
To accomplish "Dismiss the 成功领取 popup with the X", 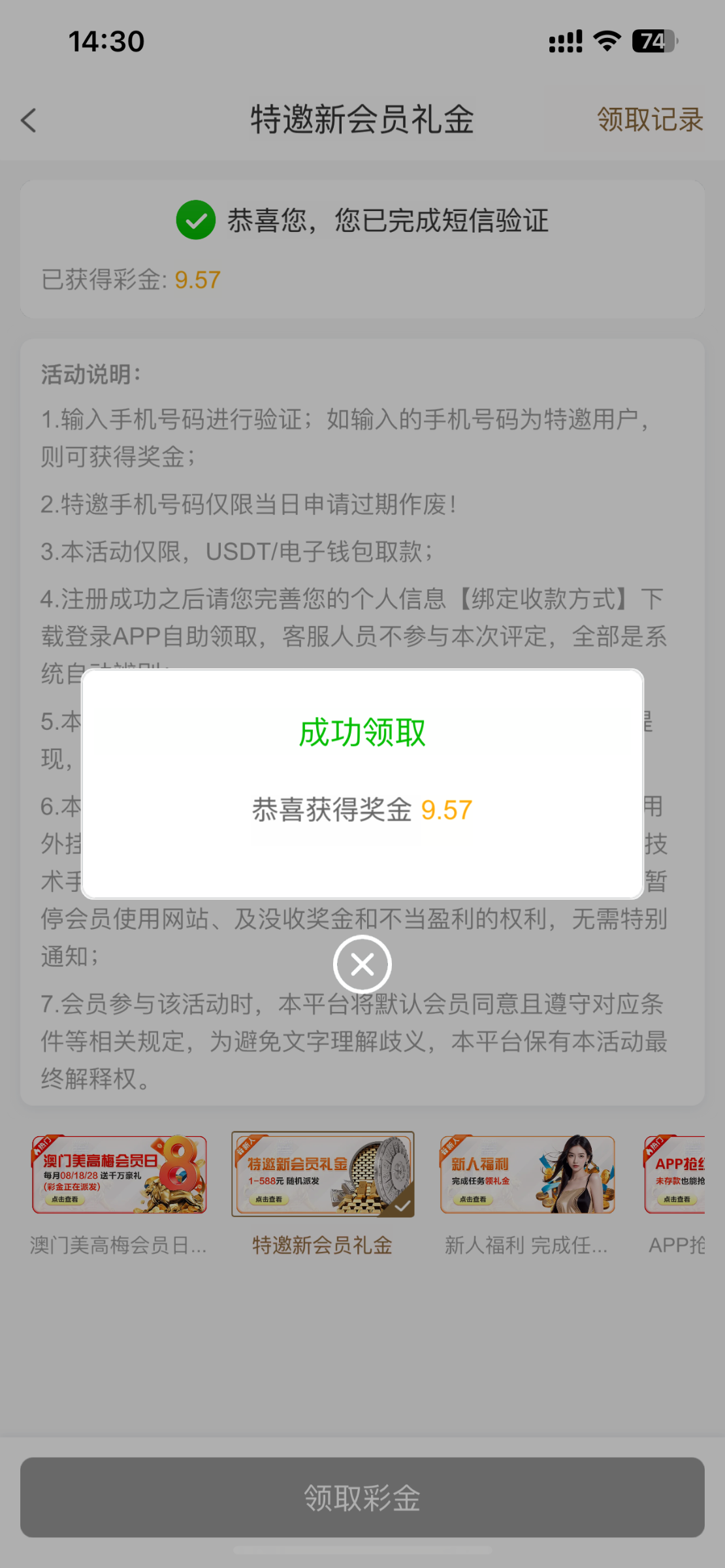I will click(x=362, y=963).
